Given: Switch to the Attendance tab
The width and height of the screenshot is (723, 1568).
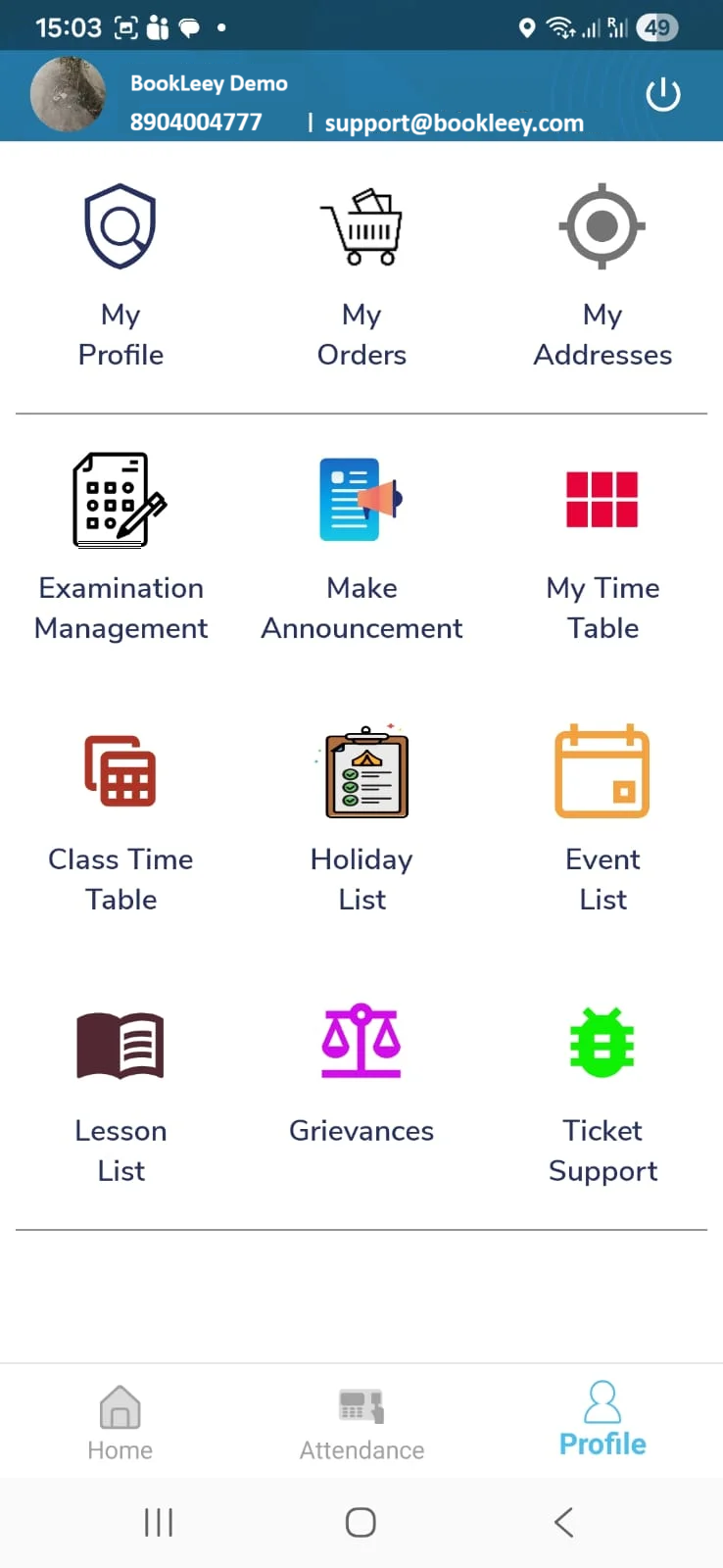Looking at the screenshot, I should (x=361, y=1421).
